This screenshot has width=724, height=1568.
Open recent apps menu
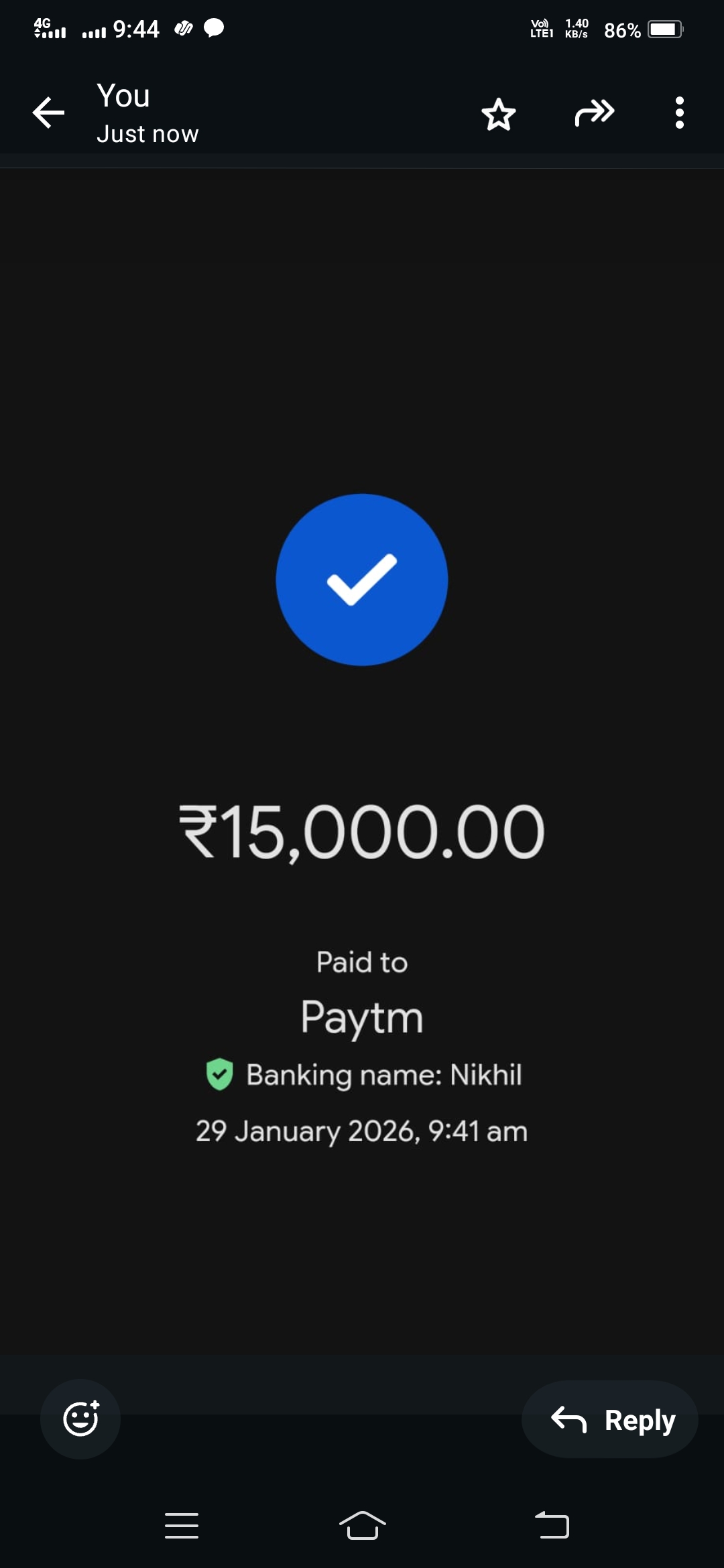[x=181, y=1526]
